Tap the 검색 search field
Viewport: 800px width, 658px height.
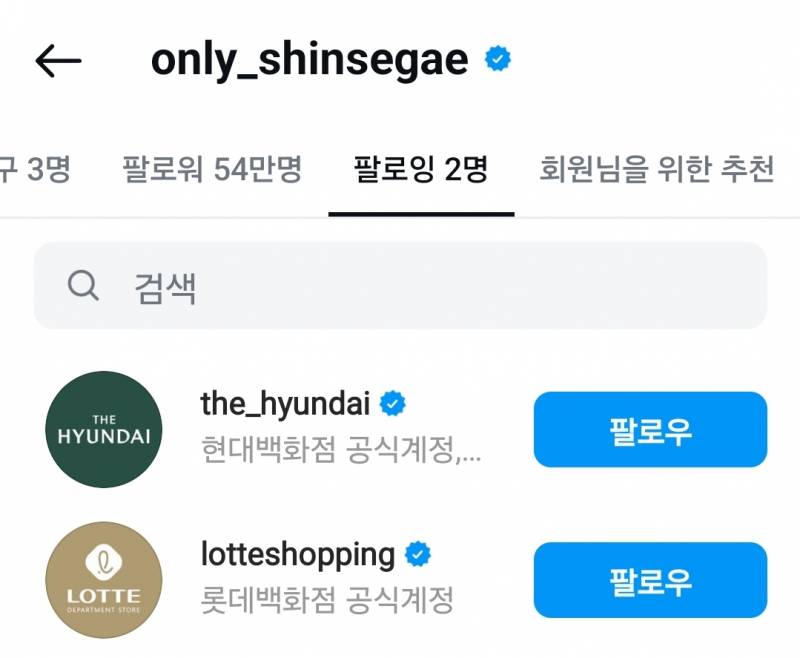click(400, 287)
